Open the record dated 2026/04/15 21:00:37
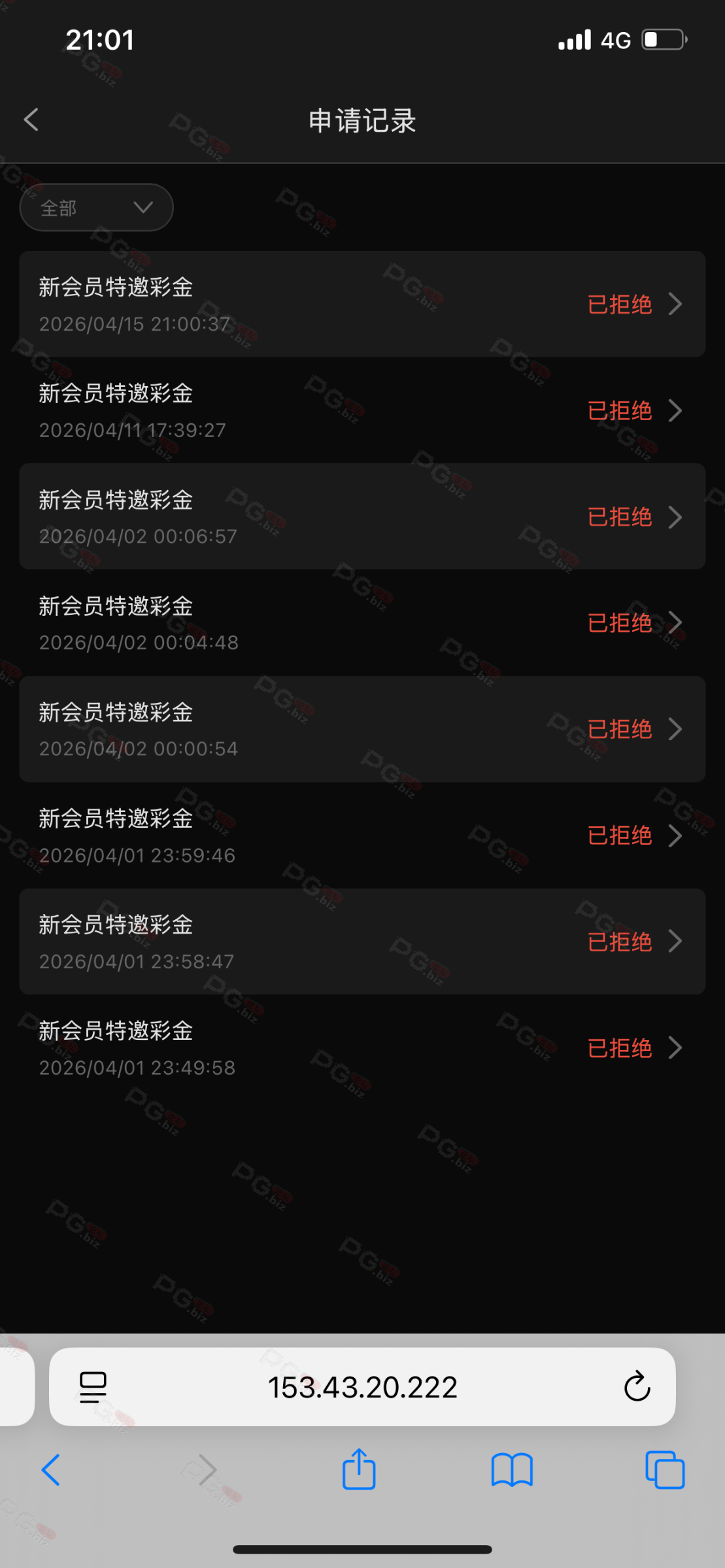Screen dimensions: 725x1568 [x=362, y=304]
